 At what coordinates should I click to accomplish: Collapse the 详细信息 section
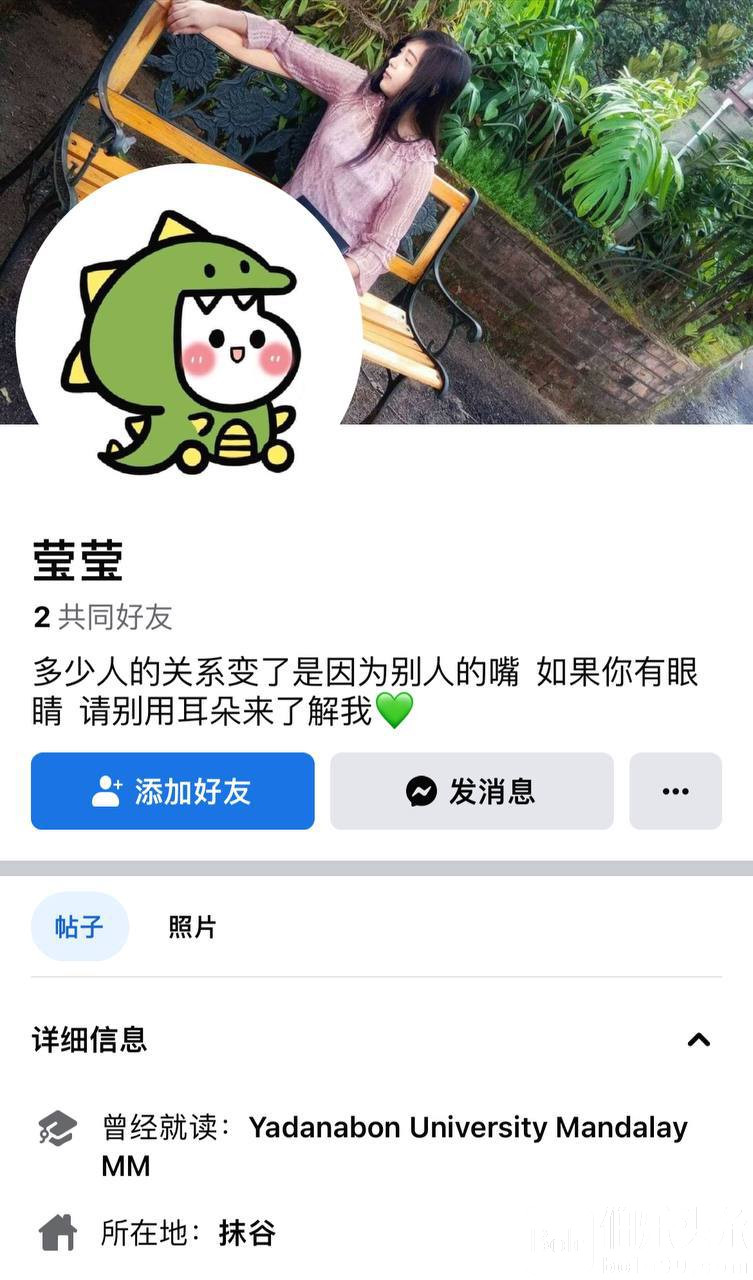(x=698, y=1040)
